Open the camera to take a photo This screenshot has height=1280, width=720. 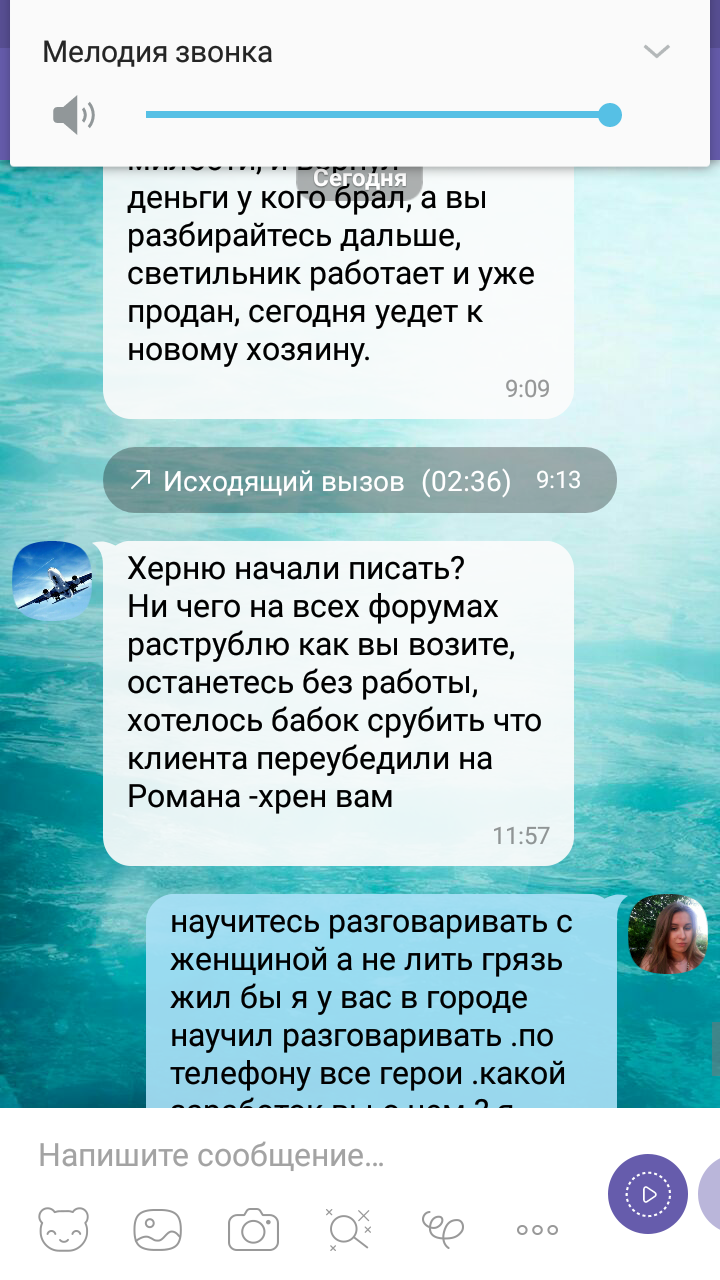click(252, 1229)
